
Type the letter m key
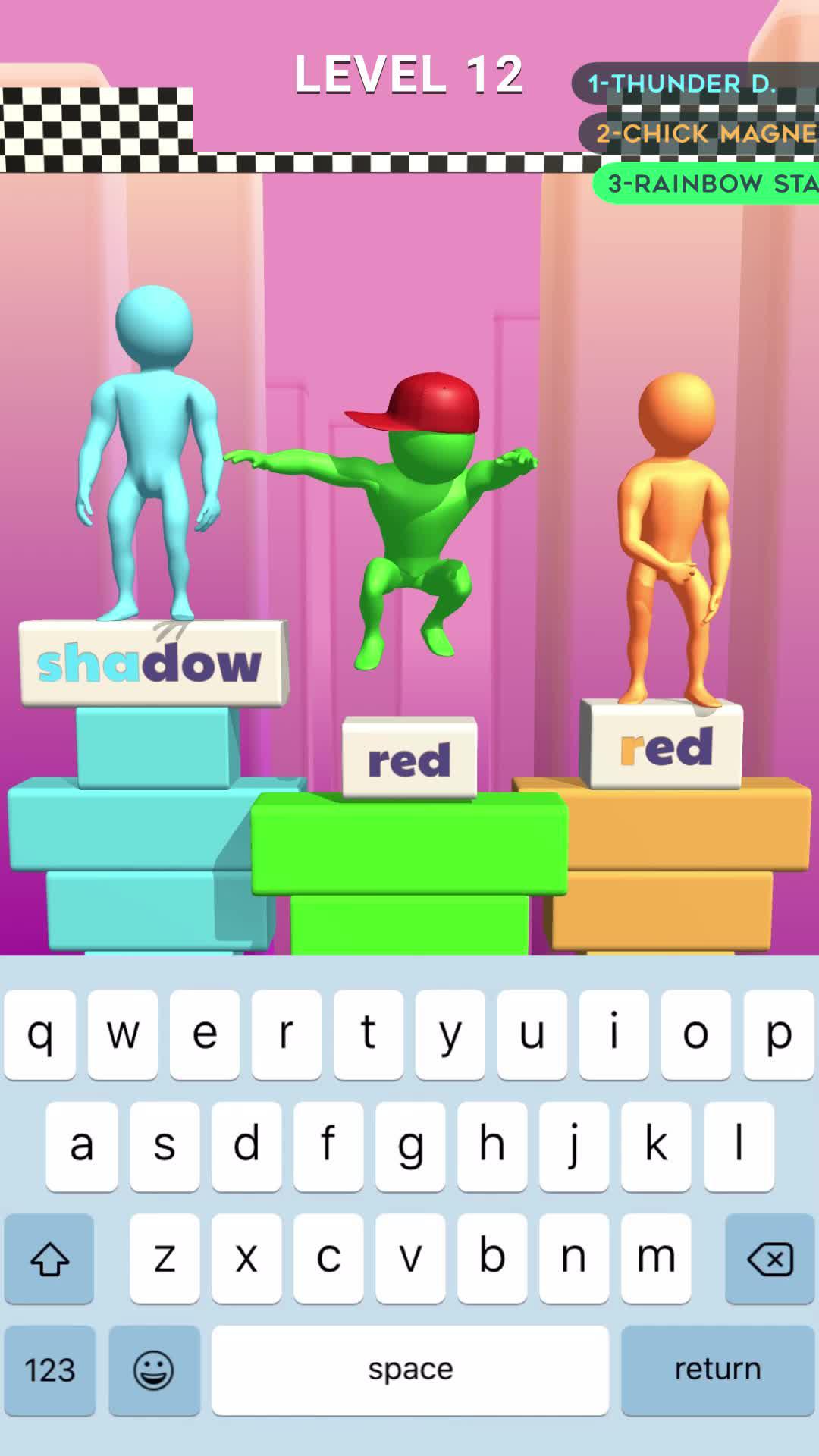pyautogui.click(x=656, y=1259)
